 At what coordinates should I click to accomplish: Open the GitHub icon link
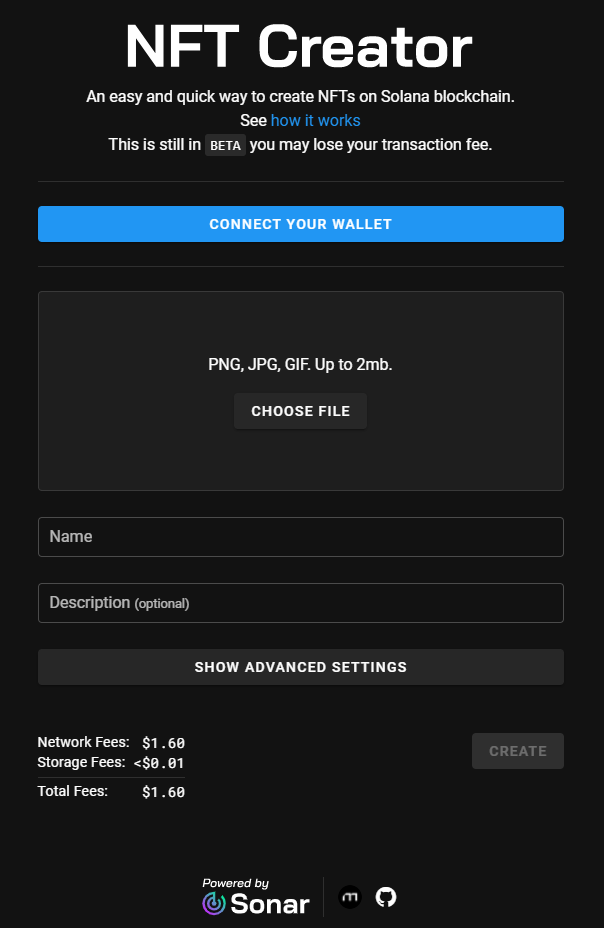click(386, 897)
